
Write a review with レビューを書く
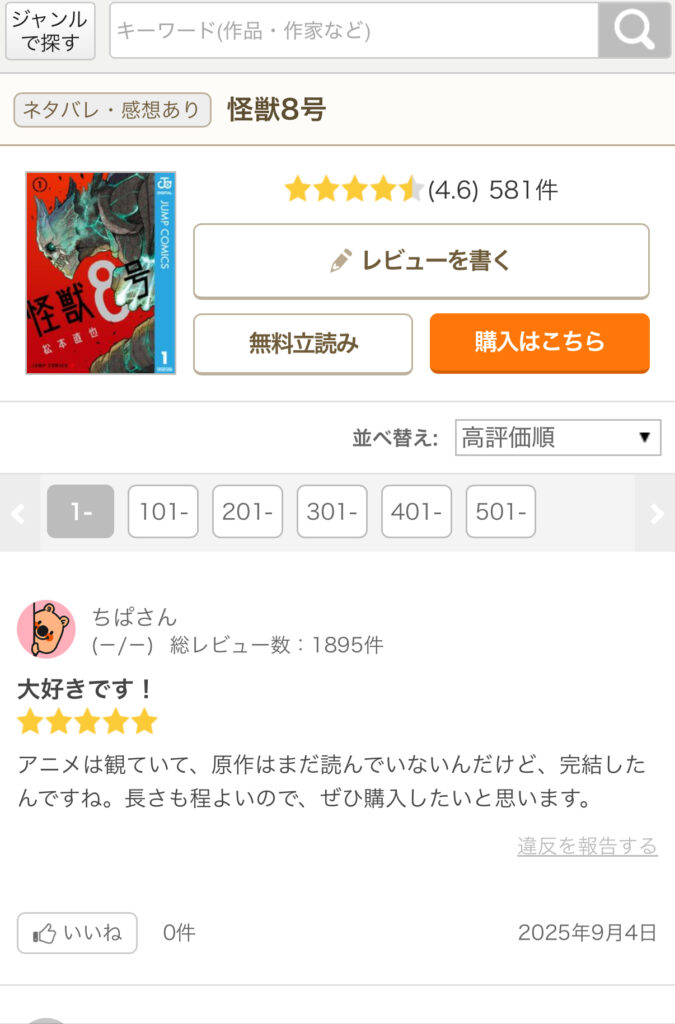(x=421, y=261)
